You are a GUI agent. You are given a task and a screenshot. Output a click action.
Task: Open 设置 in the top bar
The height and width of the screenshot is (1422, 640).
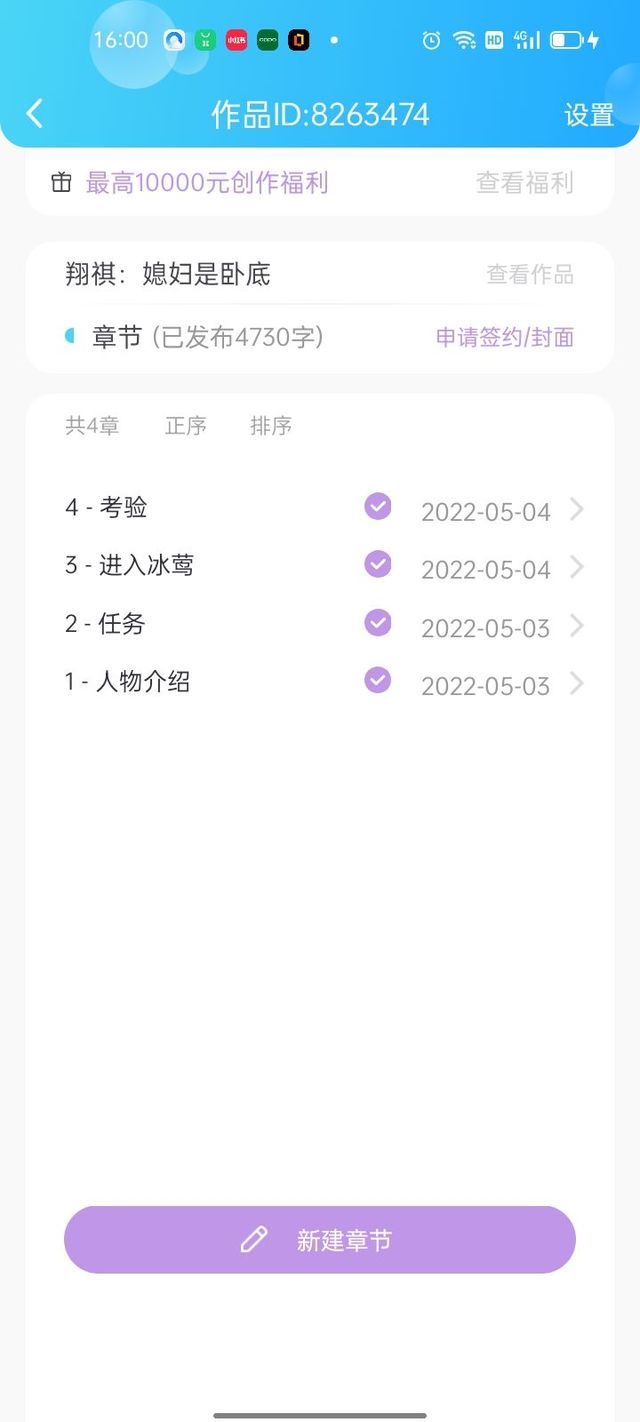588,115
